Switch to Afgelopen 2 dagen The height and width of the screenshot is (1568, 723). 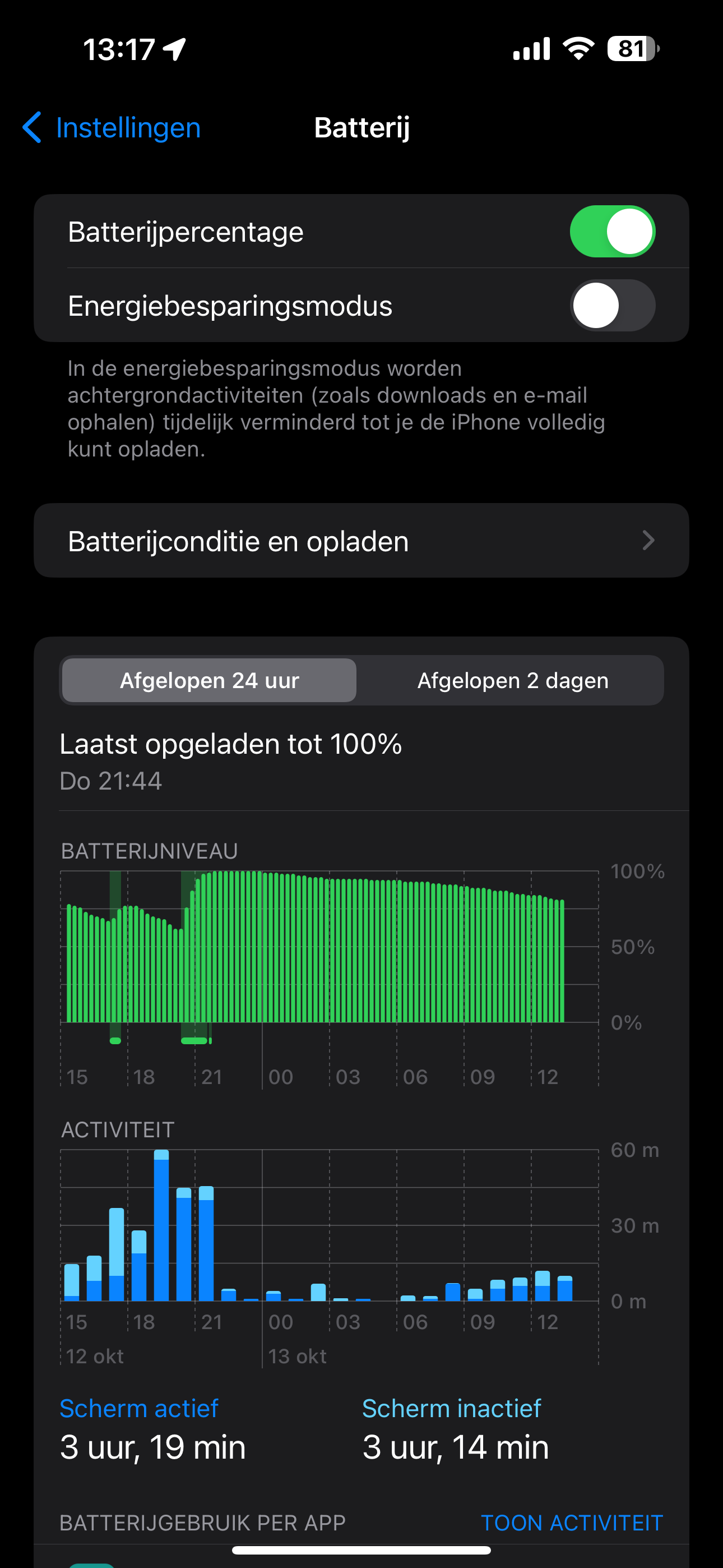point(512,680)
